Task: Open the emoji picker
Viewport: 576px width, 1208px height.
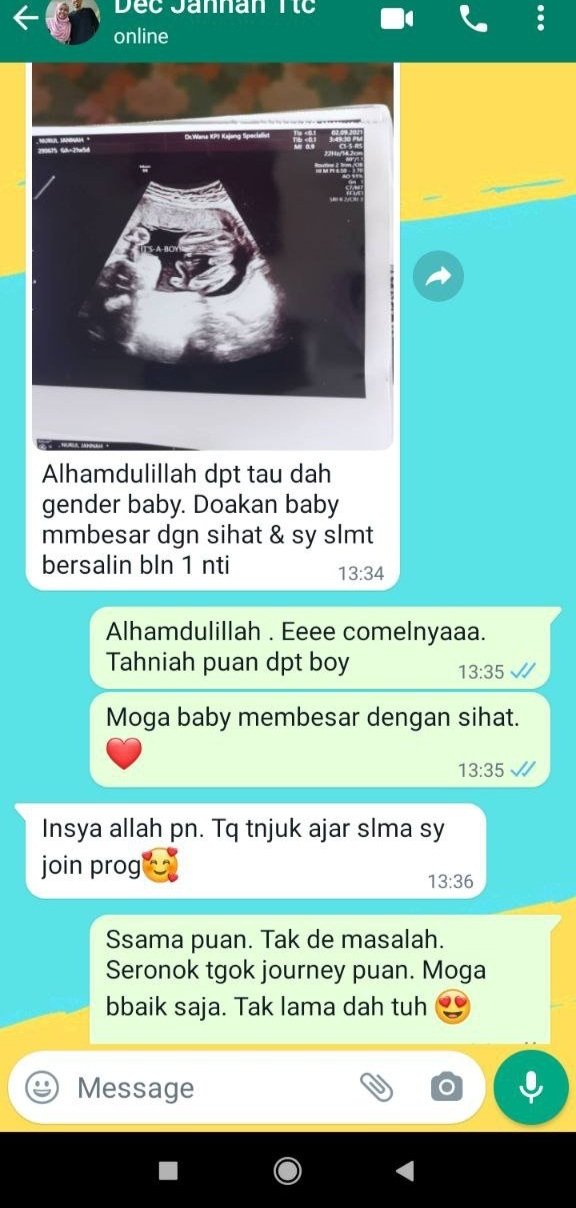Action: click(x=42, y=1087)
